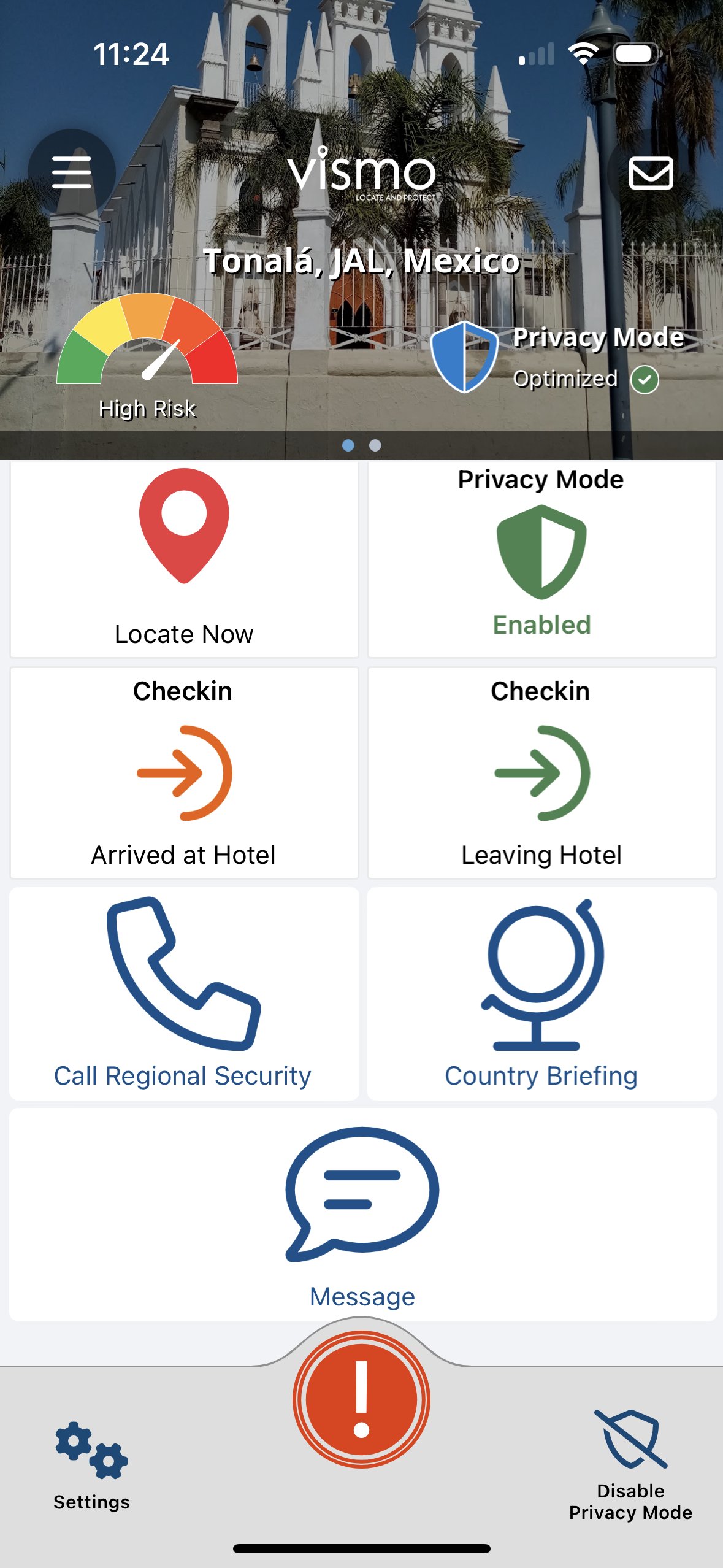Check in with the Leaving Hotel icon
The height and width of the screenshot is (1568, 723).
541,772
